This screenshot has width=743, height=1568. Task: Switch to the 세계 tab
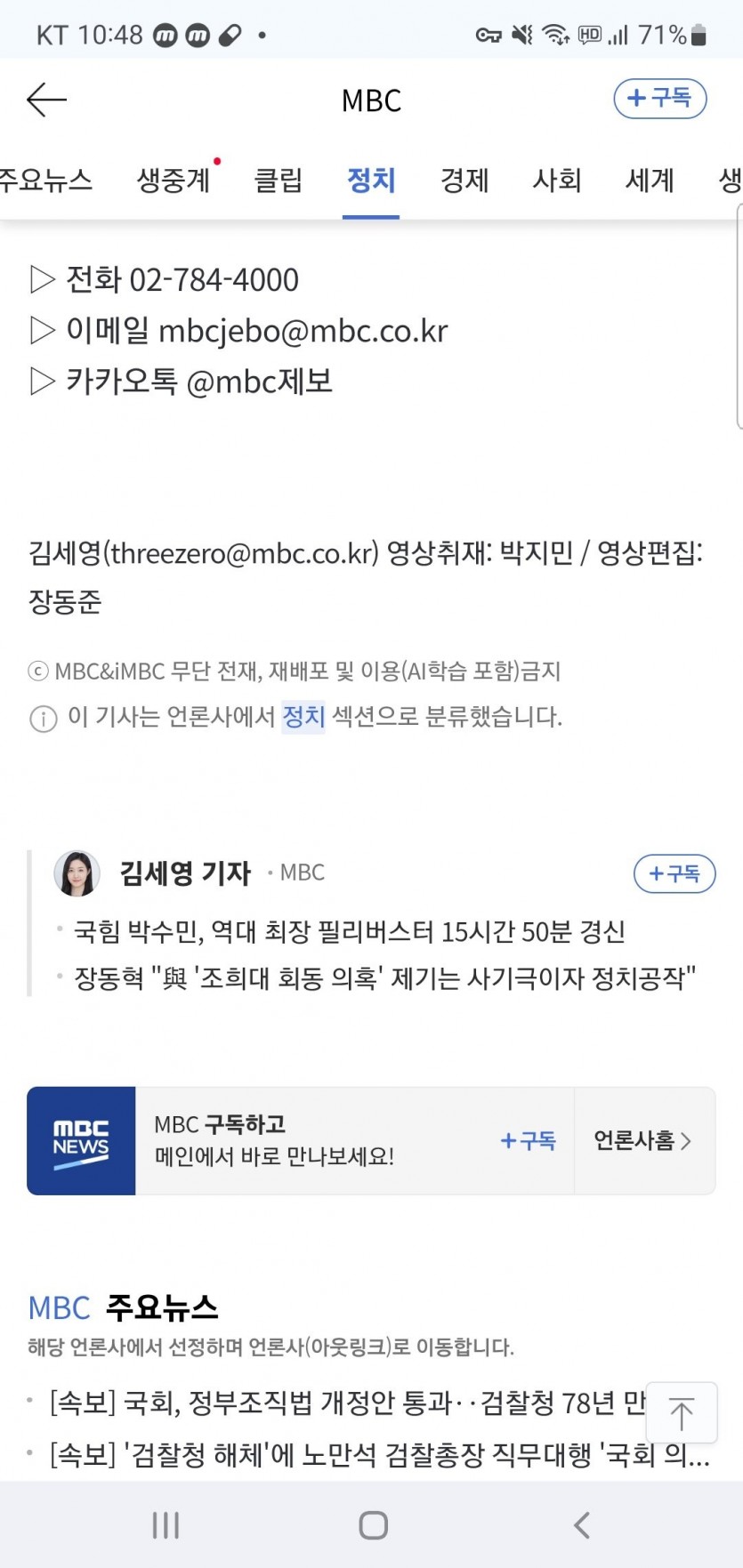coord(650,181)
